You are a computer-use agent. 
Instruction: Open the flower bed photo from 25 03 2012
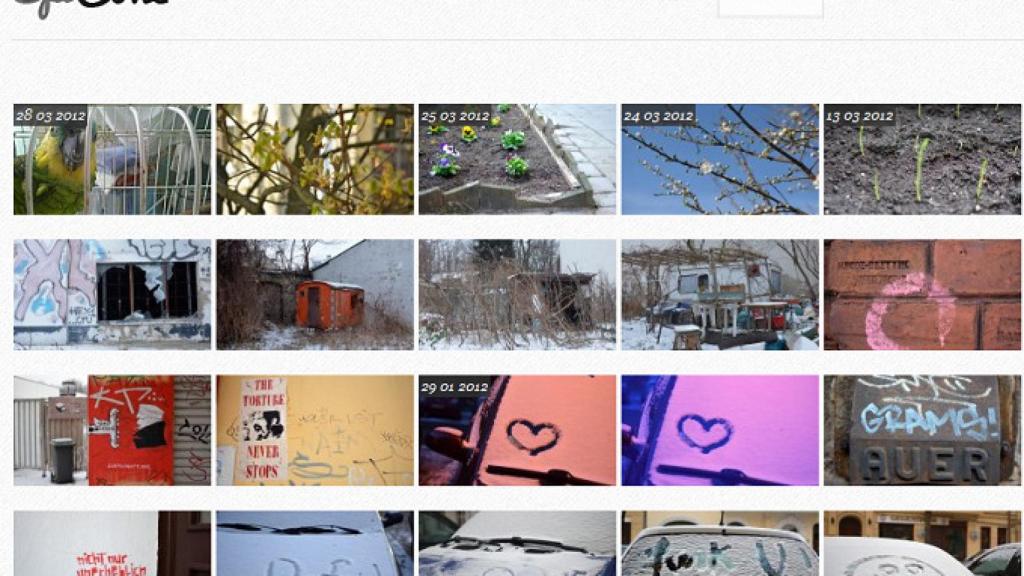[x=517, y=160]
